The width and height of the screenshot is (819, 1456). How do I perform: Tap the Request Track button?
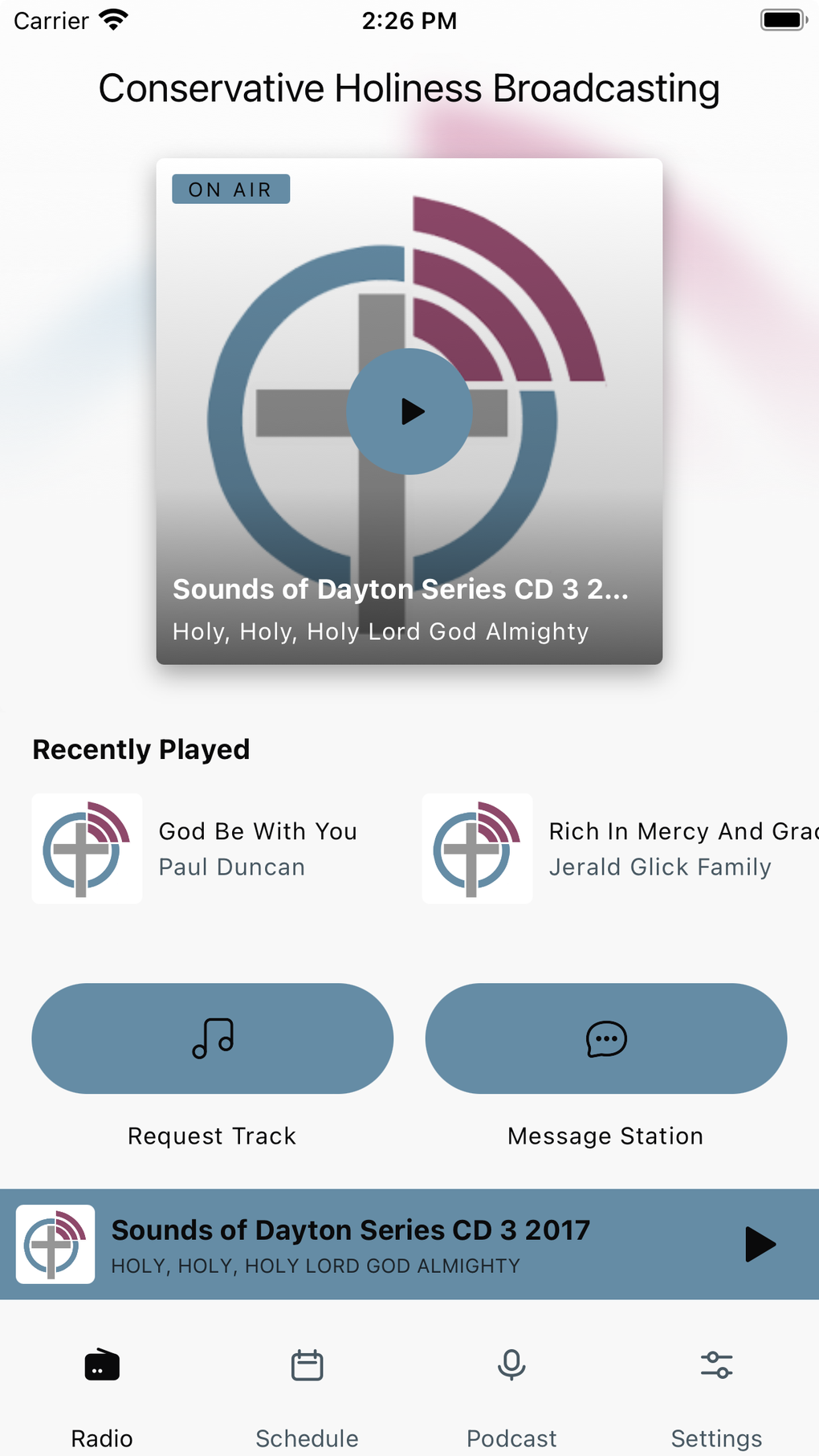pyautogui.click(x=212, y=1038)
